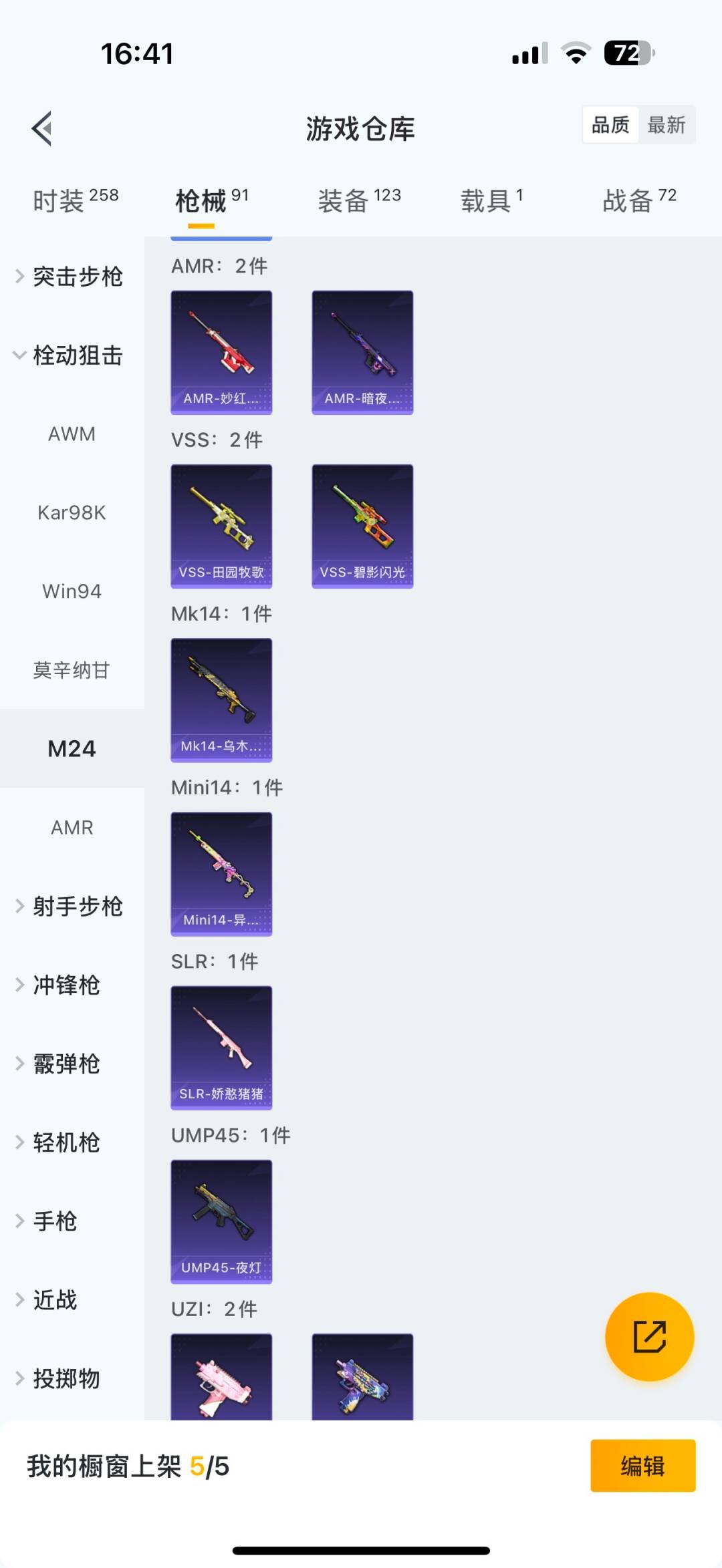Select the M24 category in sidebar
Viewport: 722px width, 1568px height.
tap(72, 749)
